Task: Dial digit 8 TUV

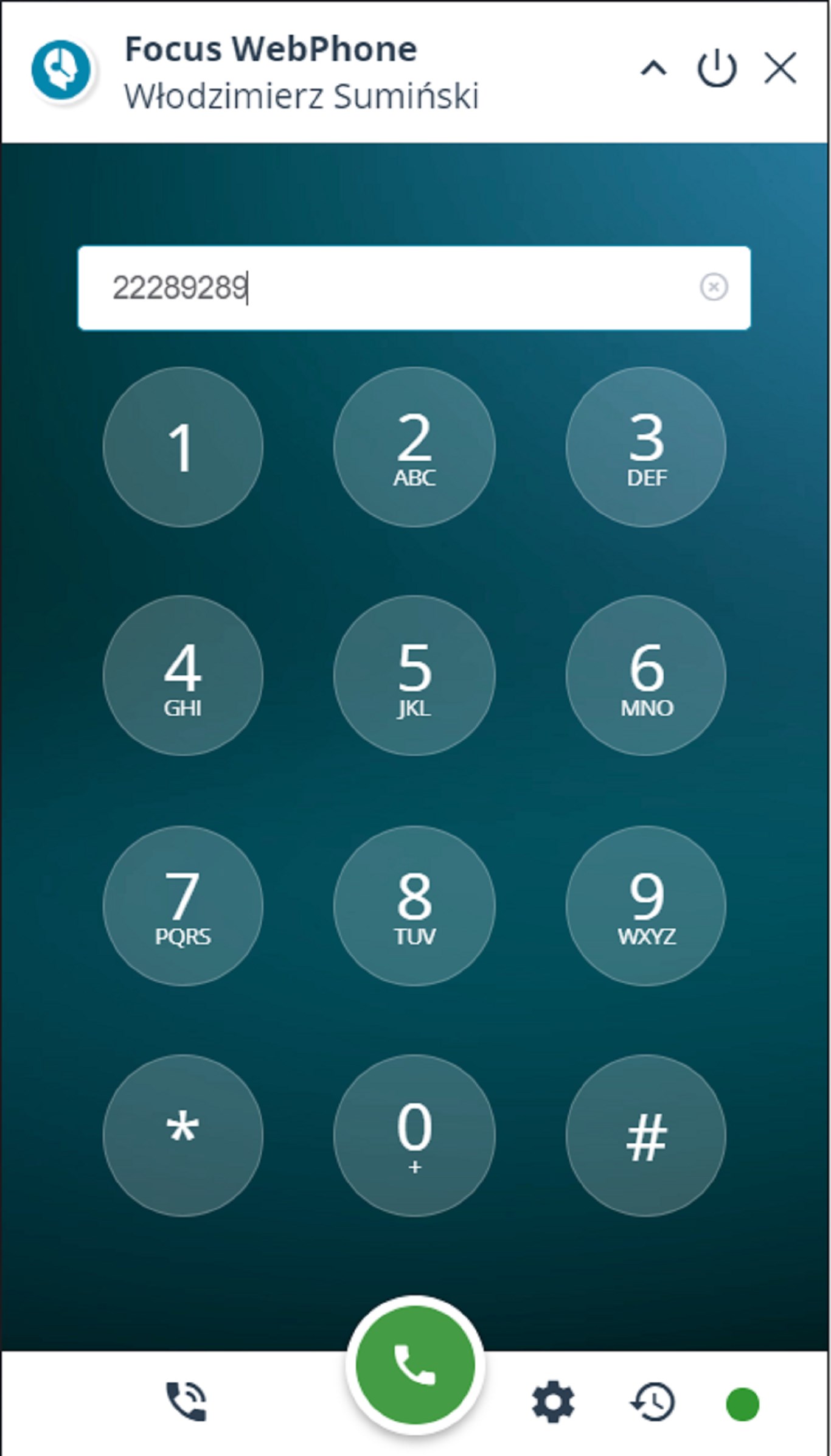Action: [x=414, y=905]
